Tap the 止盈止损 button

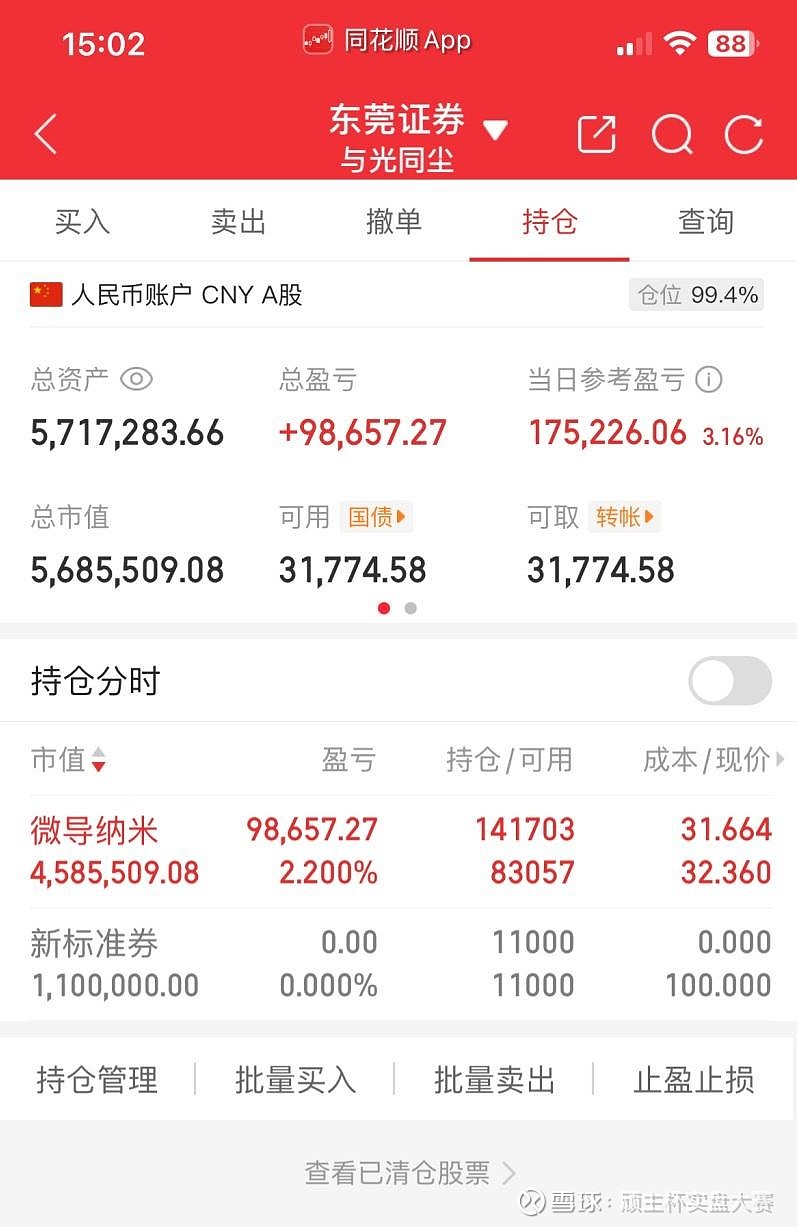[x=694, y=1081]
